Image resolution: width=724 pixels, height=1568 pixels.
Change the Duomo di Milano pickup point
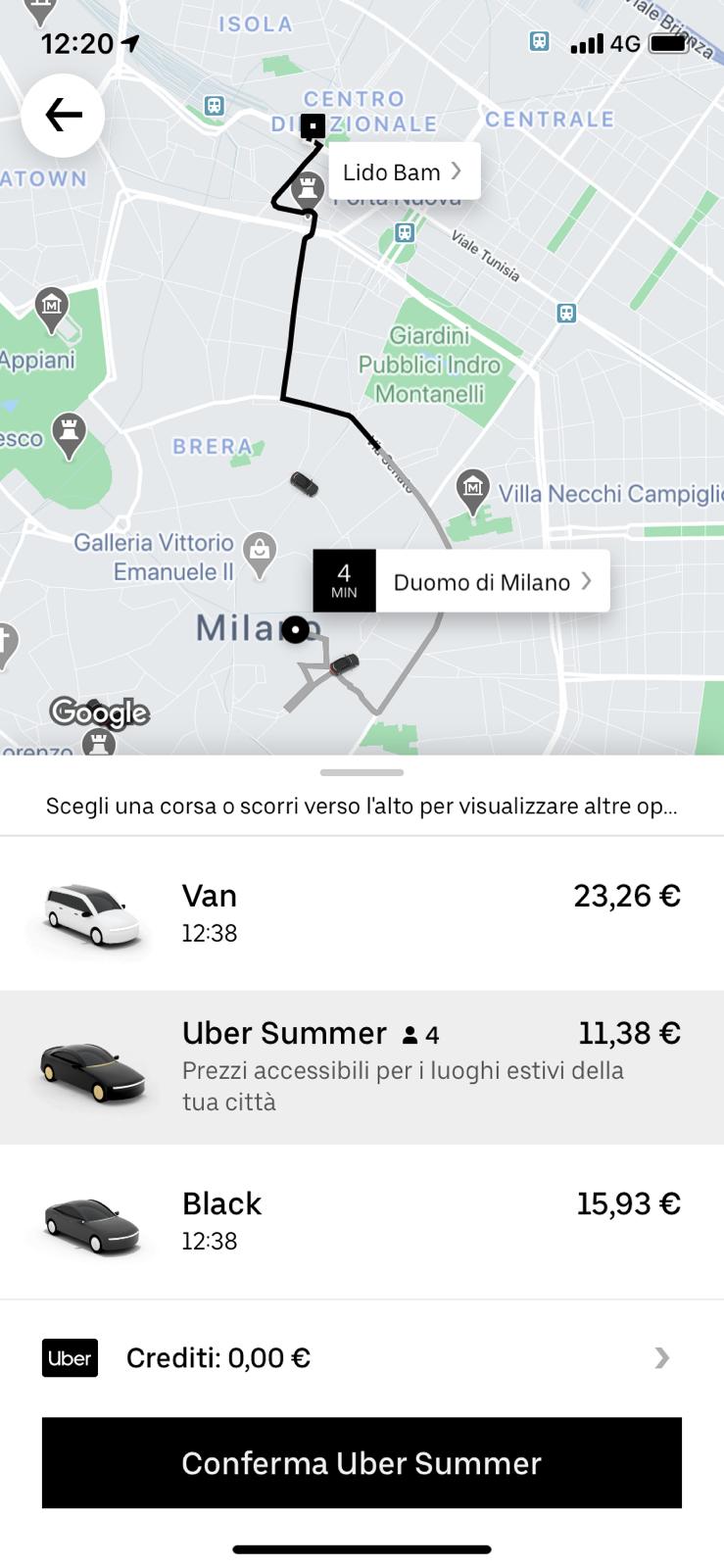(481, 582)
